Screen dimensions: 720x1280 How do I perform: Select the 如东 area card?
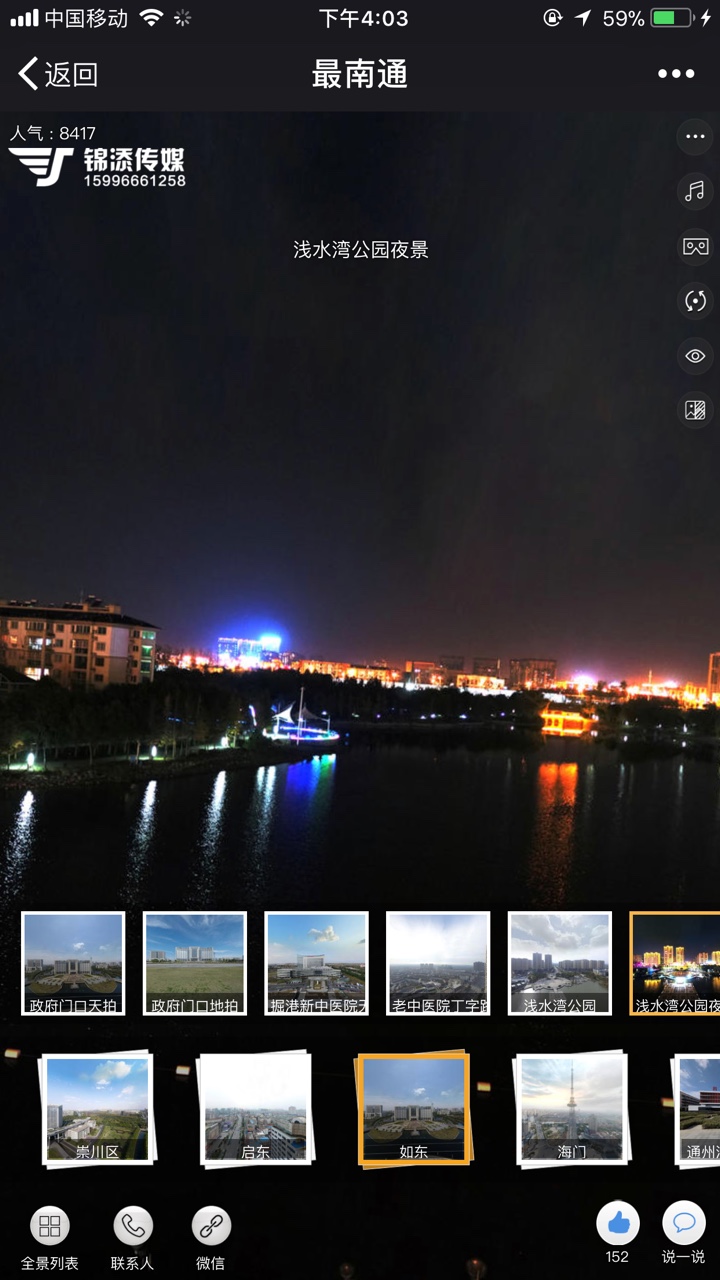[x=413, y=1108]
